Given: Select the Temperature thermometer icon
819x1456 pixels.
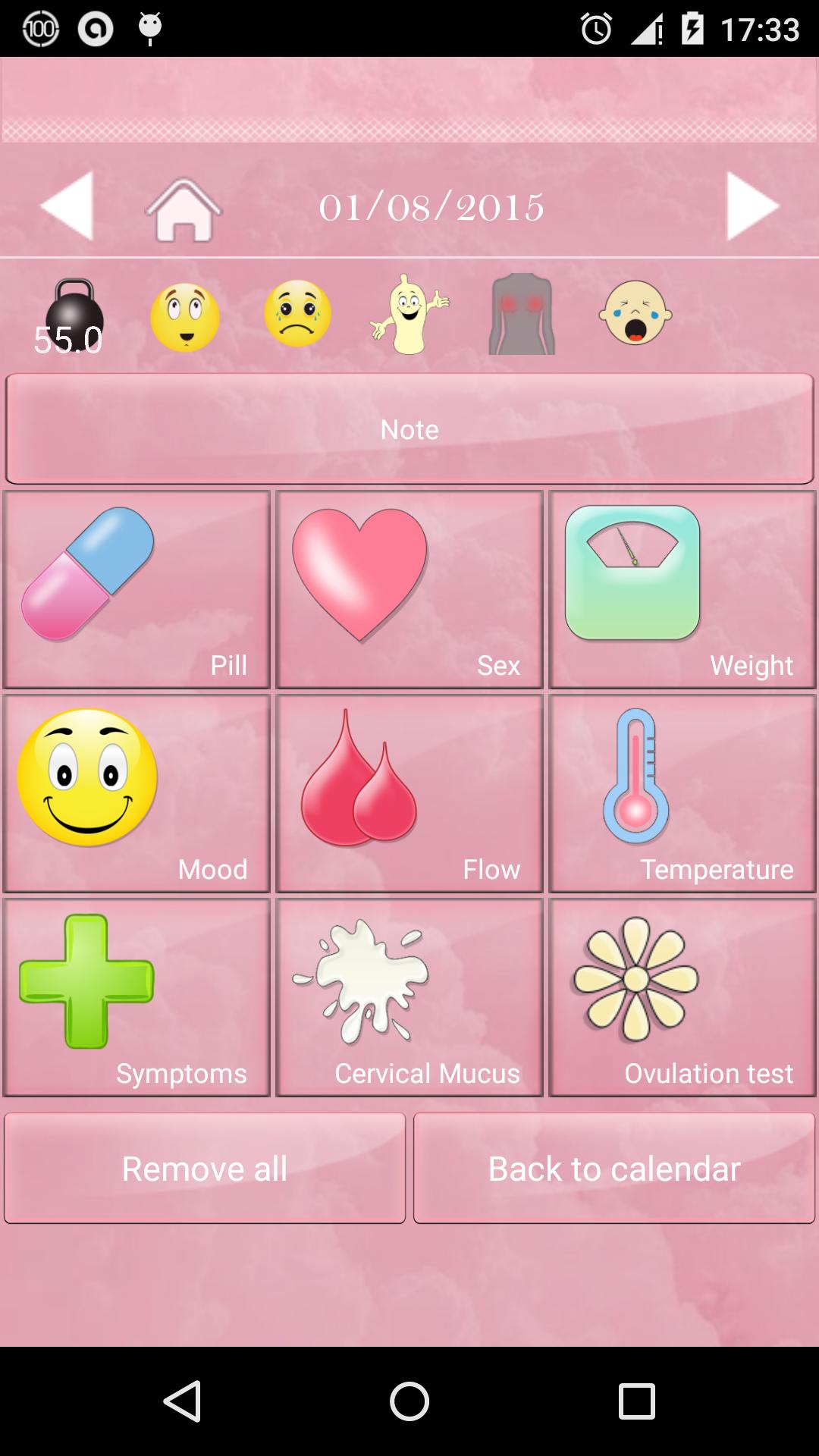Looking at the screenshot, I should (x=681, y=793).
